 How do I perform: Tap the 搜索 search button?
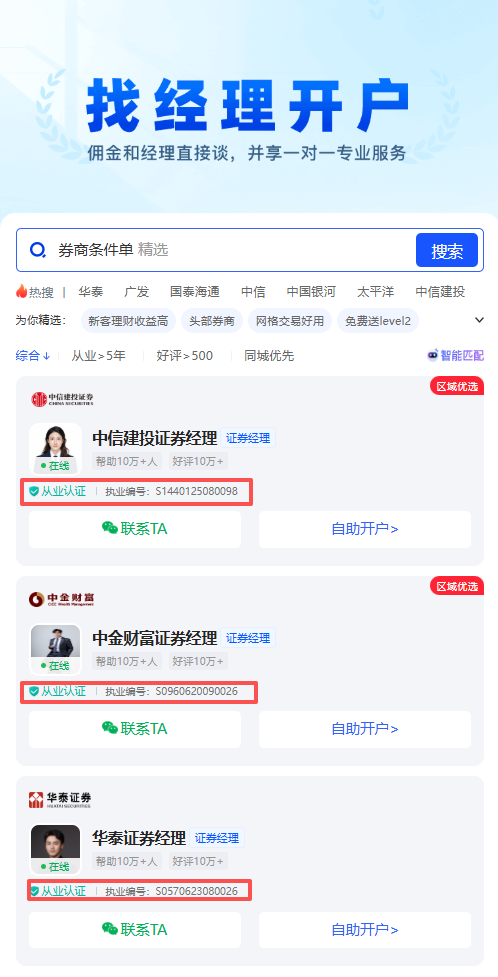[447, 250]
